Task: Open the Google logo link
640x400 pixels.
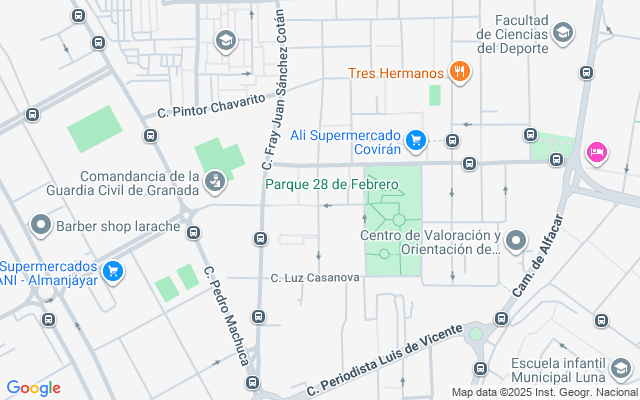Action: (33, 388)
